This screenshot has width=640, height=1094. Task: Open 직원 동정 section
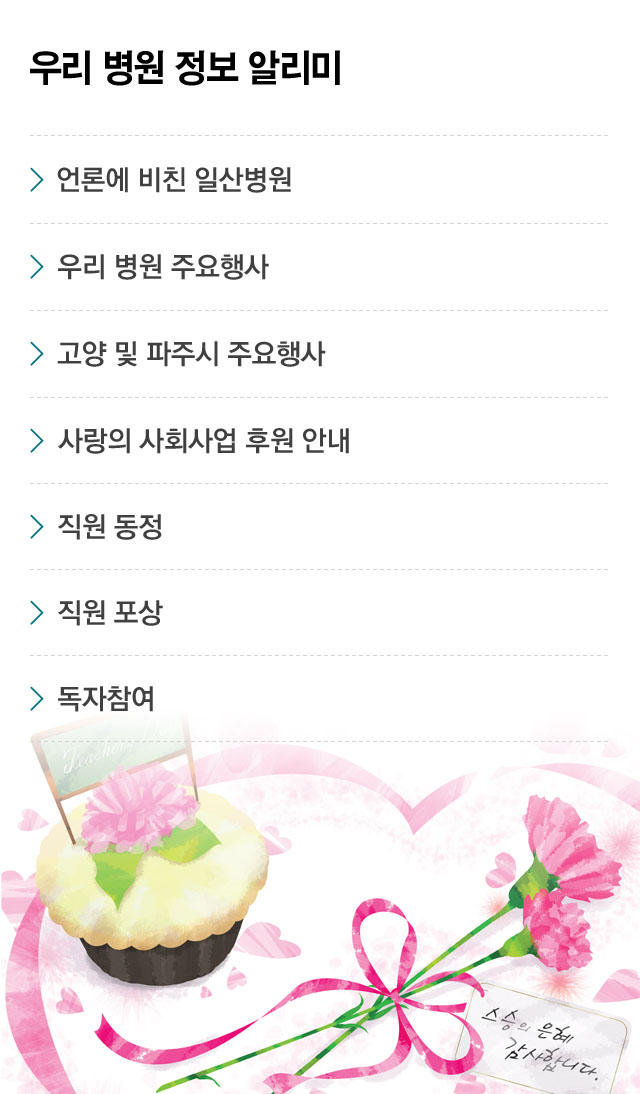[x=110, y=527]
